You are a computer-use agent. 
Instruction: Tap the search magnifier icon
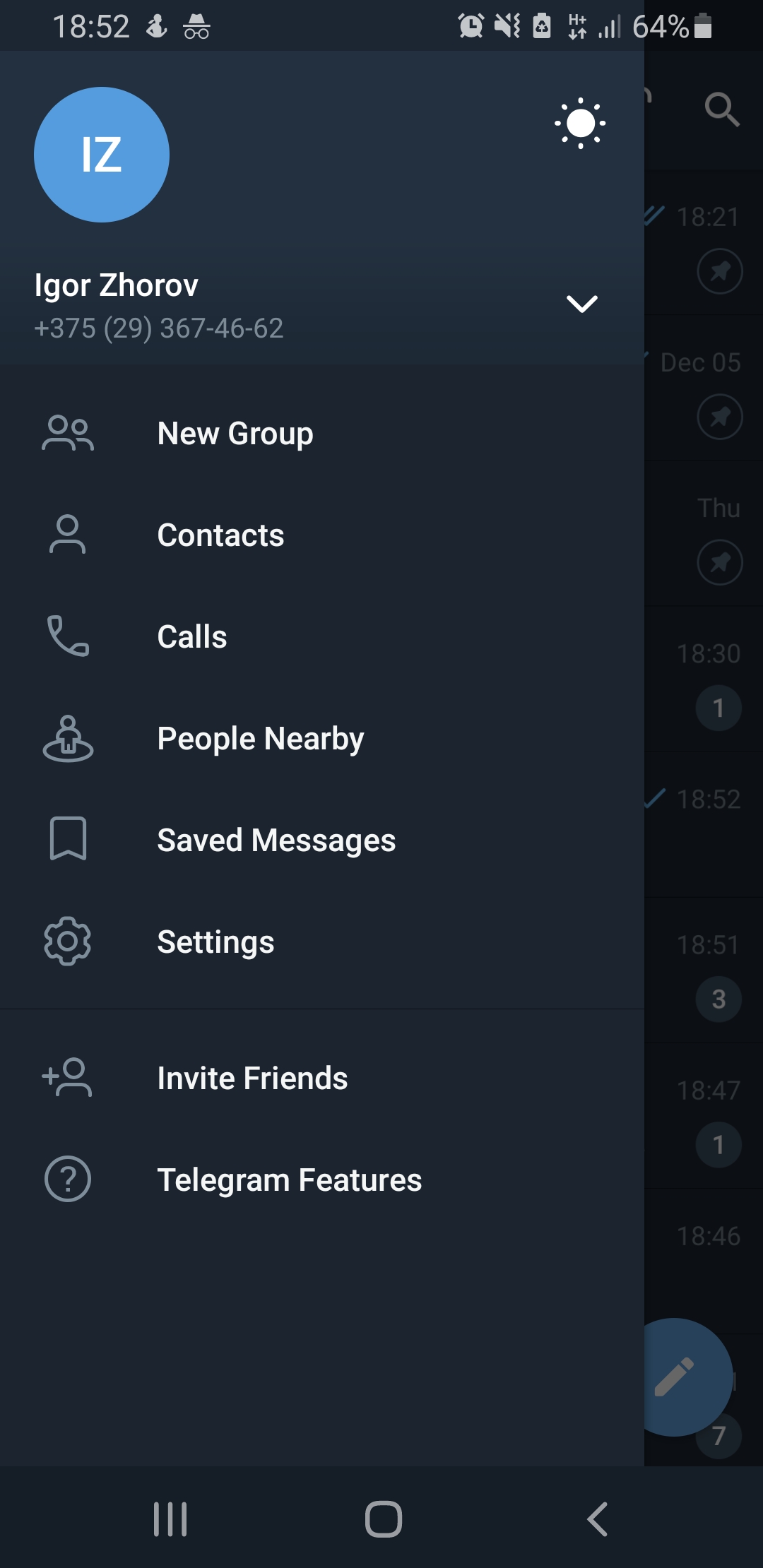click(722, 109)
